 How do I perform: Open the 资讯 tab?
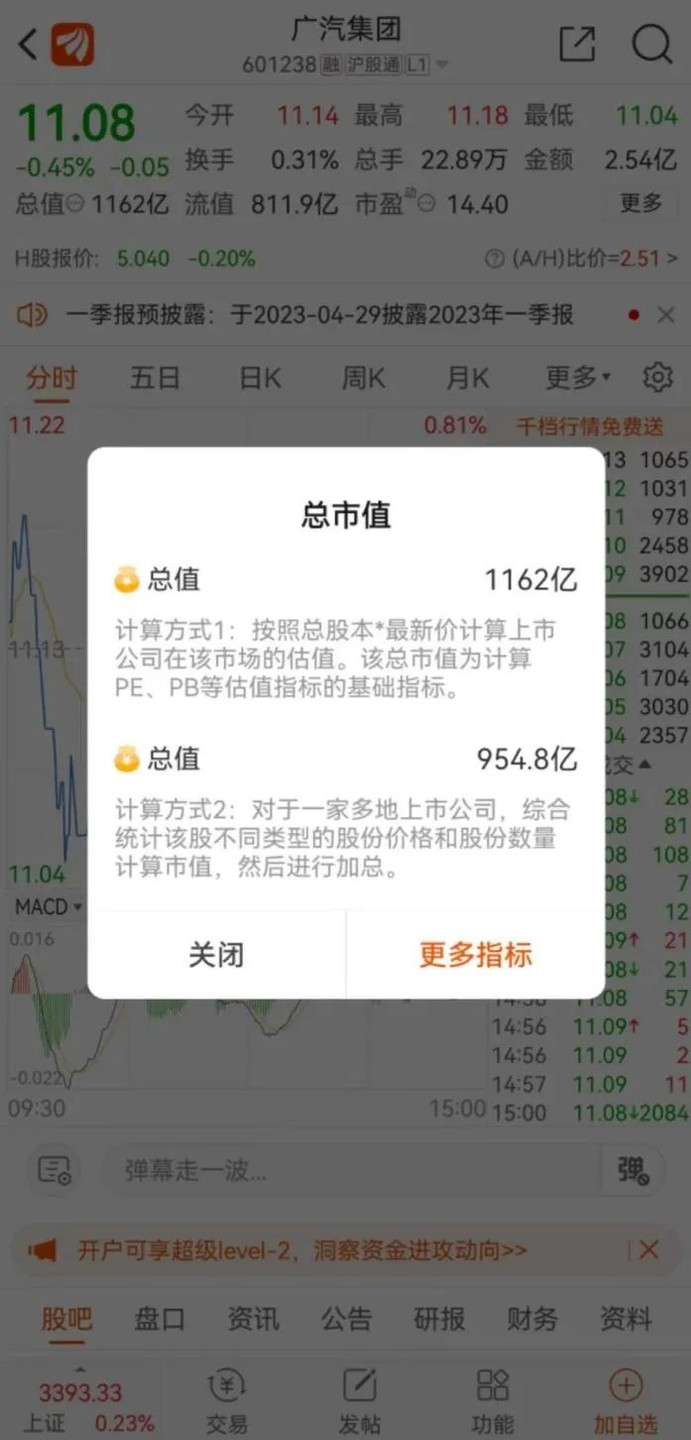click(253, 1319)
